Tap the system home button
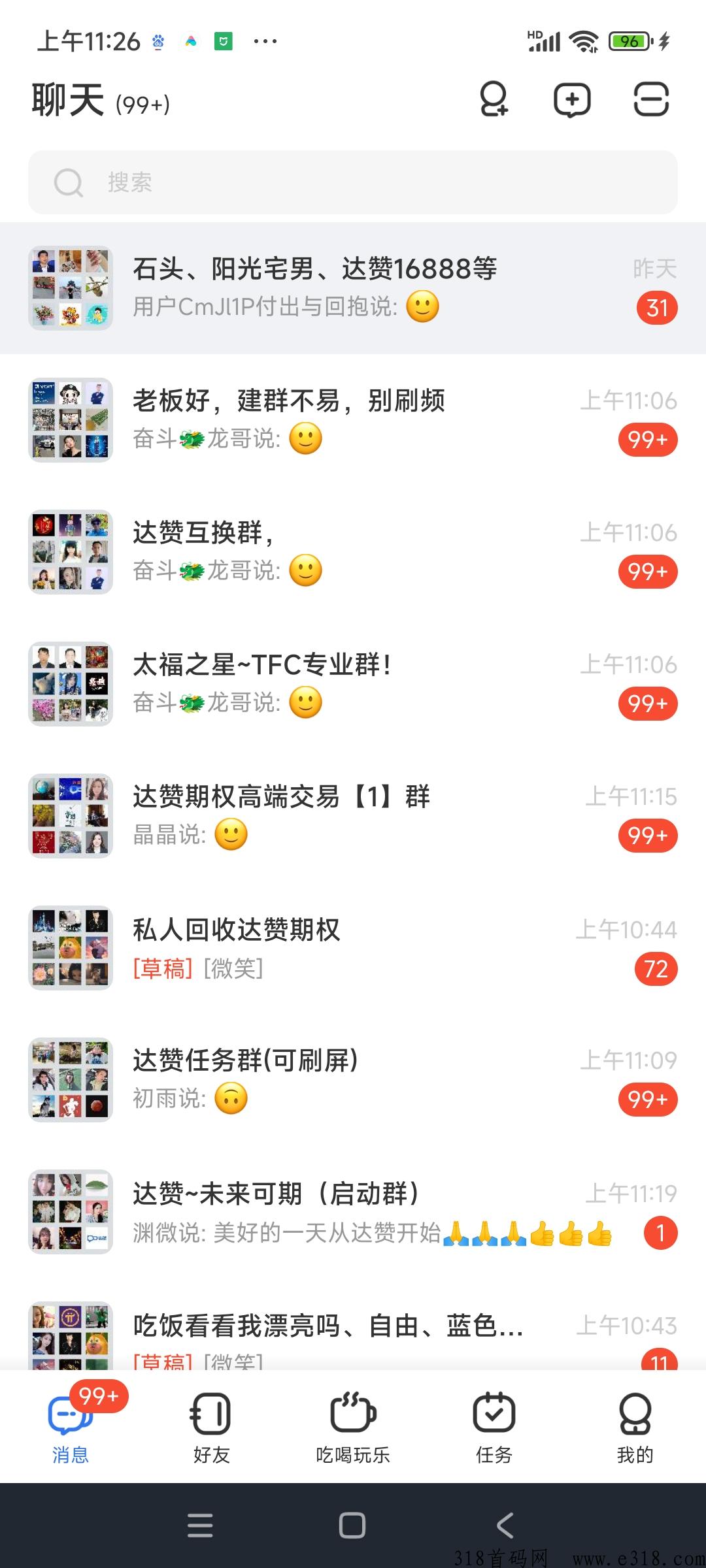 [352, 1526]
